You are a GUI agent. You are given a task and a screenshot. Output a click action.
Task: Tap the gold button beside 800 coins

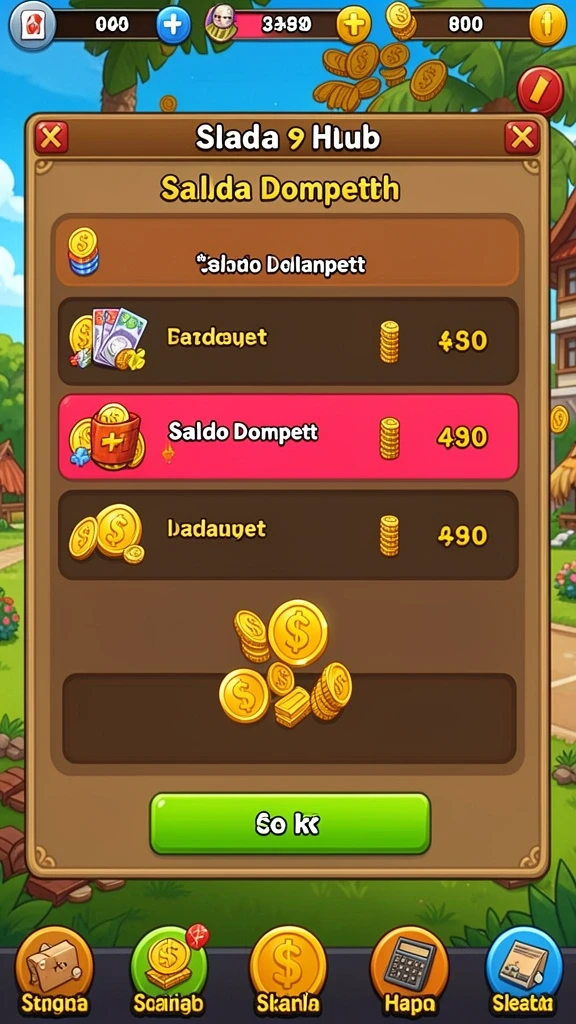547,25
